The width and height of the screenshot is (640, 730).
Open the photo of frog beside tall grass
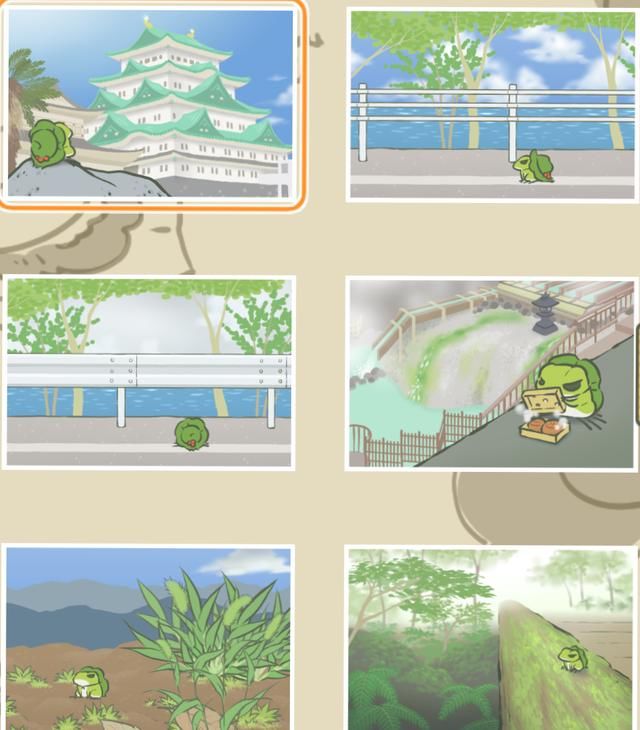148,637
